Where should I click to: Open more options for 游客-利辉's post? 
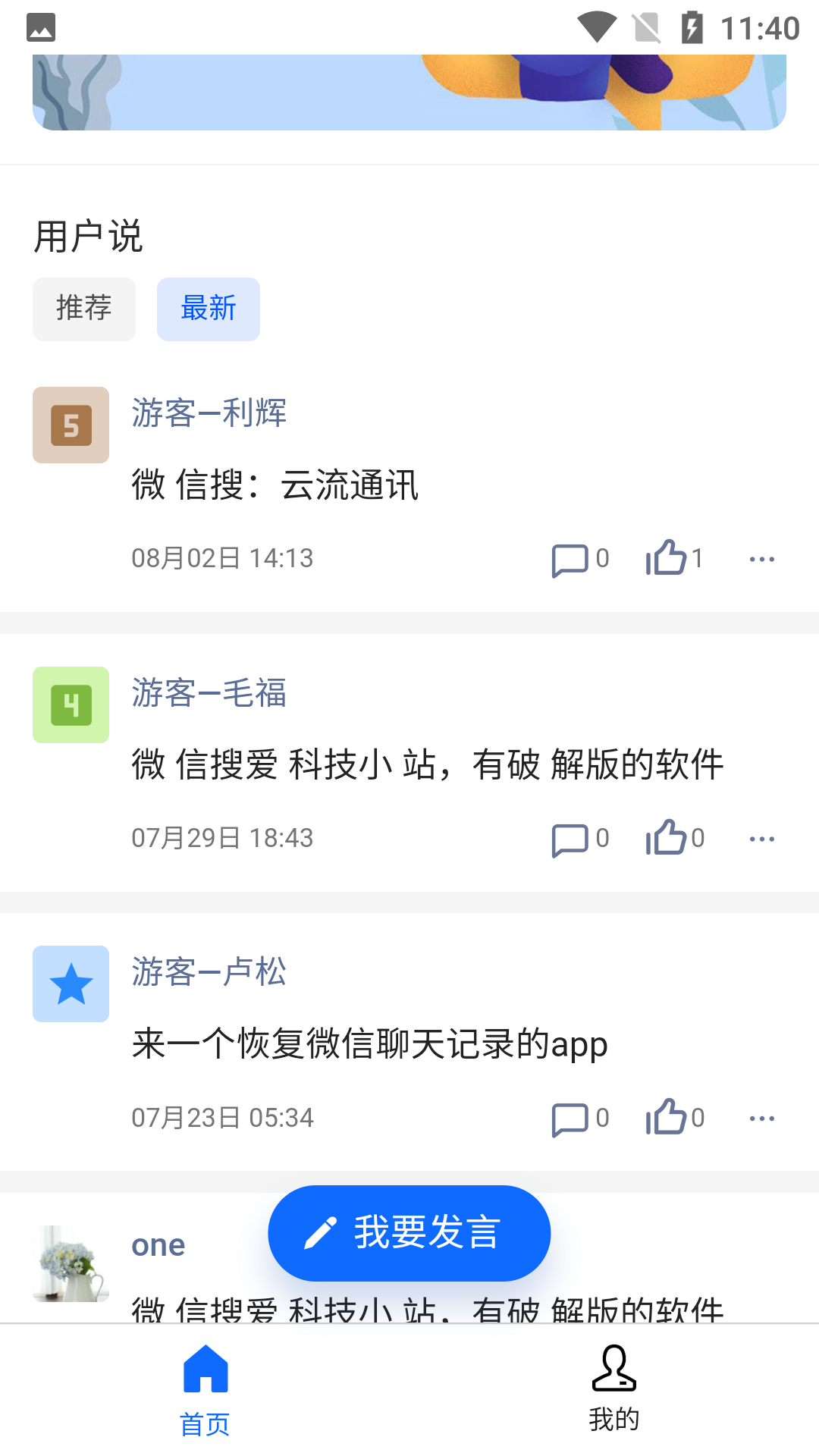pos(761,558)
